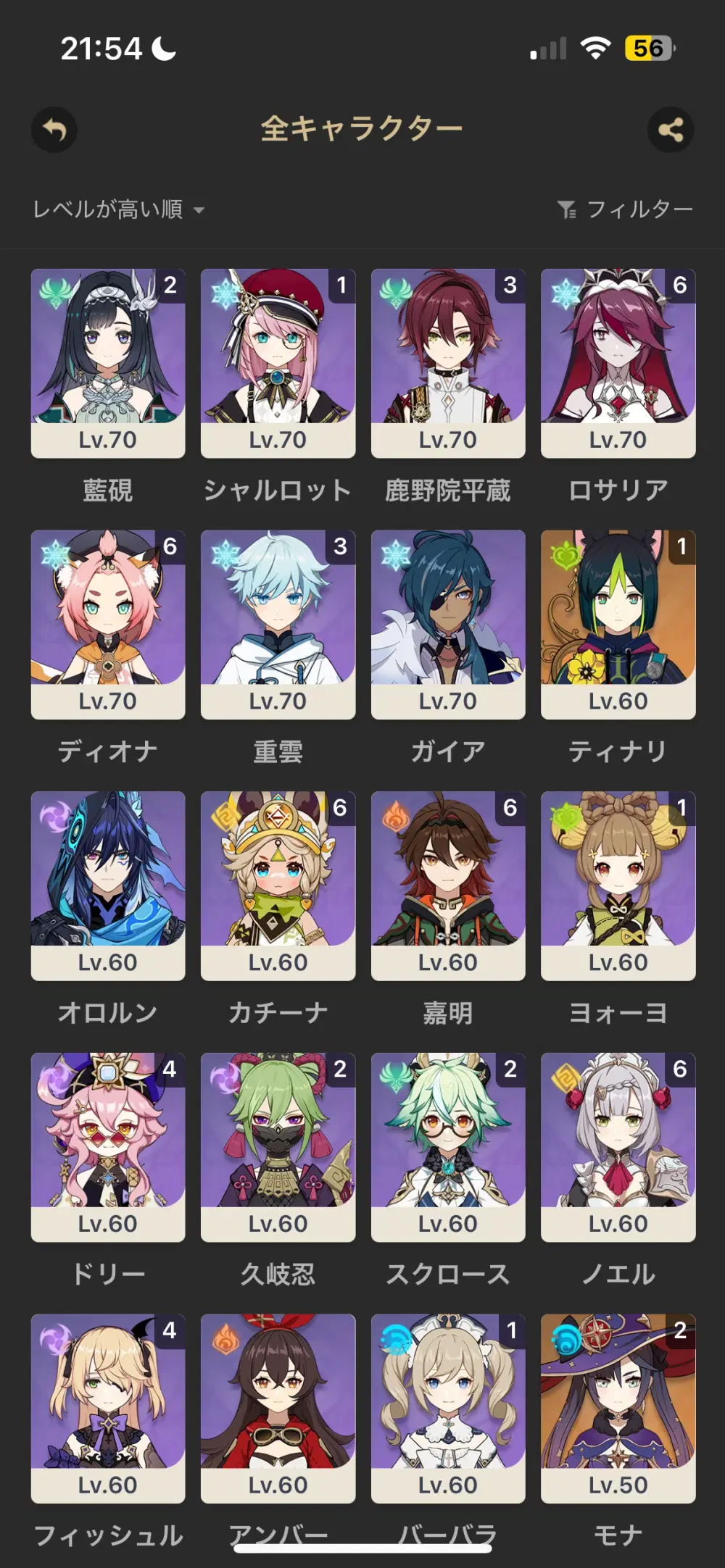View 久岐忍 character details
725x1568 pixels.
click(x=278, y=1147)
